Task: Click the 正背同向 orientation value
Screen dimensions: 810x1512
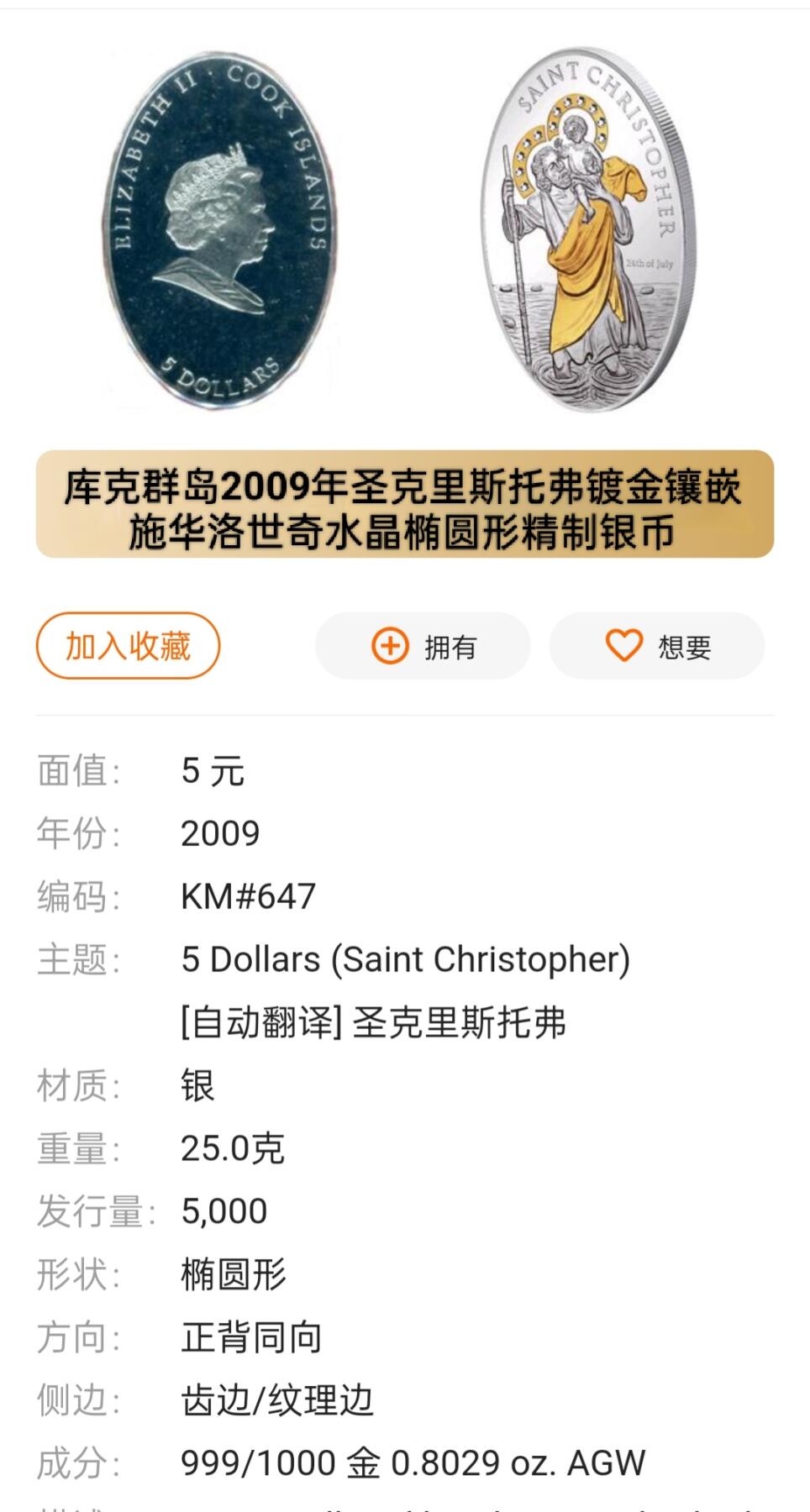Action: point(254,1336)
